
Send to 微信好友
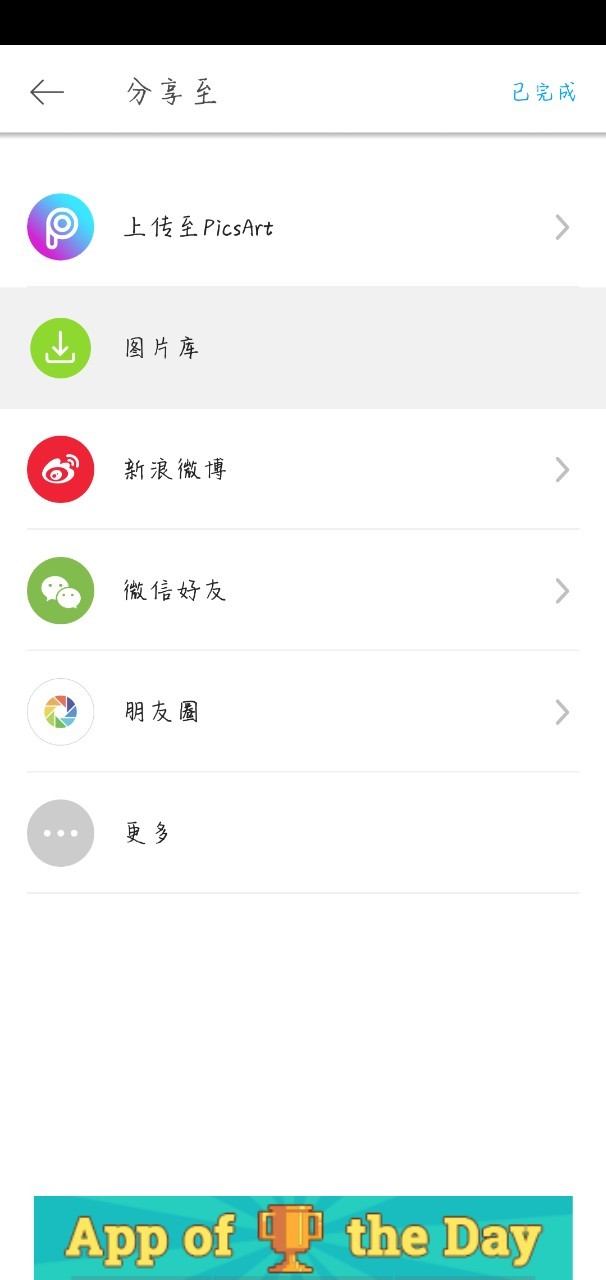[303, 591]
